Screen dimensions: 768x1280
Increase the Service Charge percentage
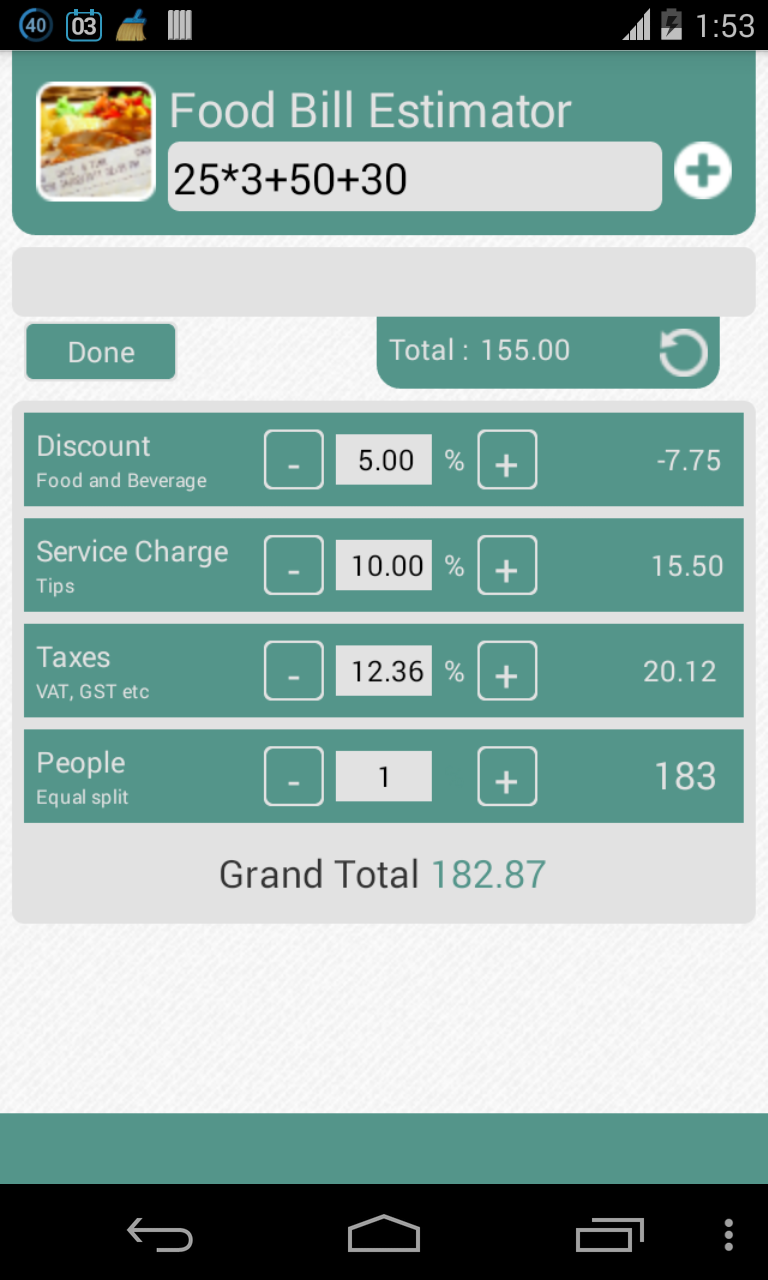(507, 566)
